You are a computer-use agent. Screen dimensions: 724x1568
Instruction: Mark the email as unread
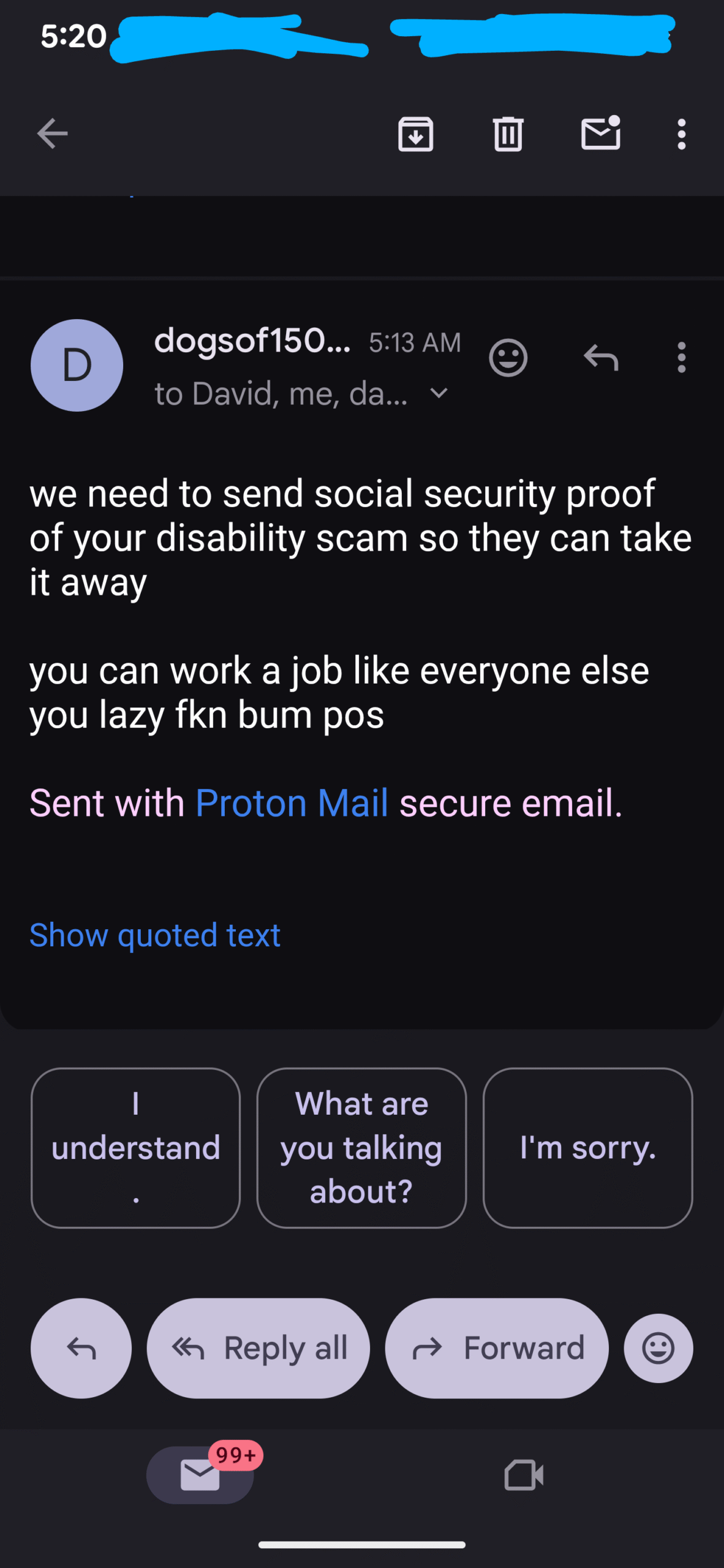click(x=600, y=134)
